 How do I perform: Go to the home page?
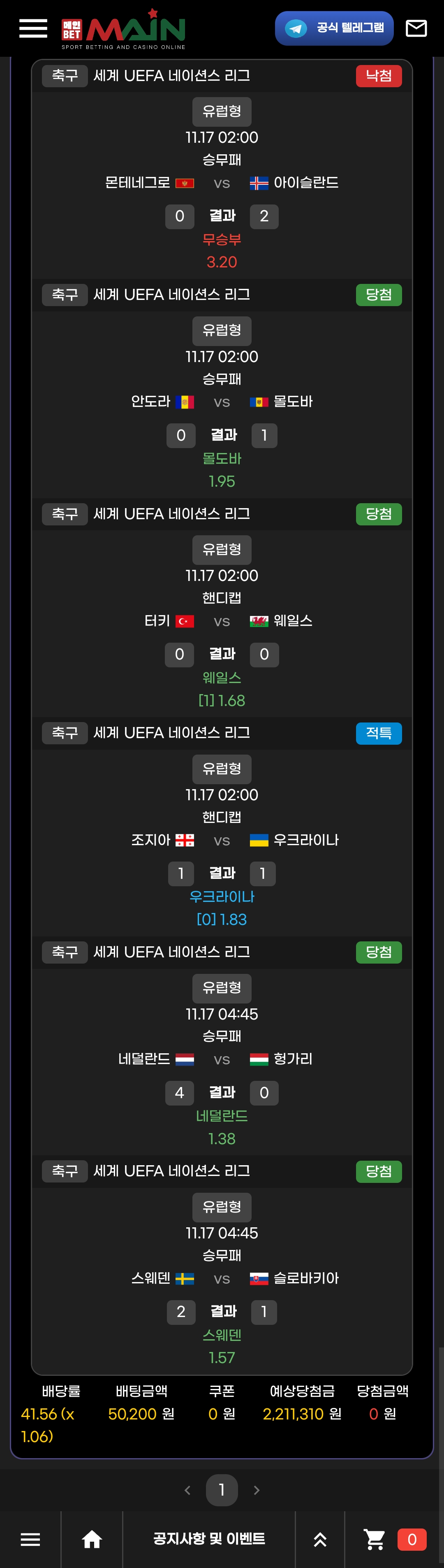click(92, 1539)
